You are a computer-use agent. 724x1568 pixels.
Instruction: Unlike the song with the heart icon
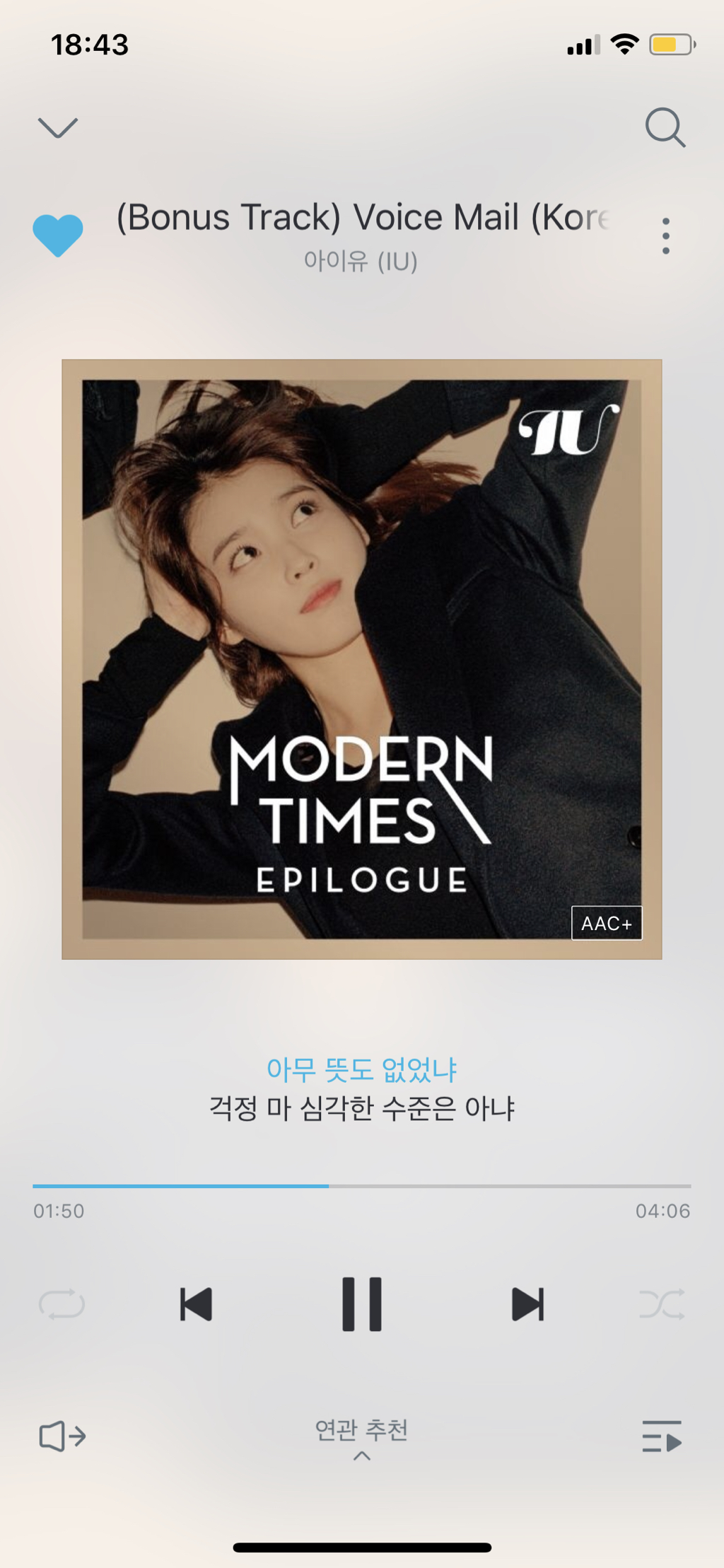coord(58,235)
